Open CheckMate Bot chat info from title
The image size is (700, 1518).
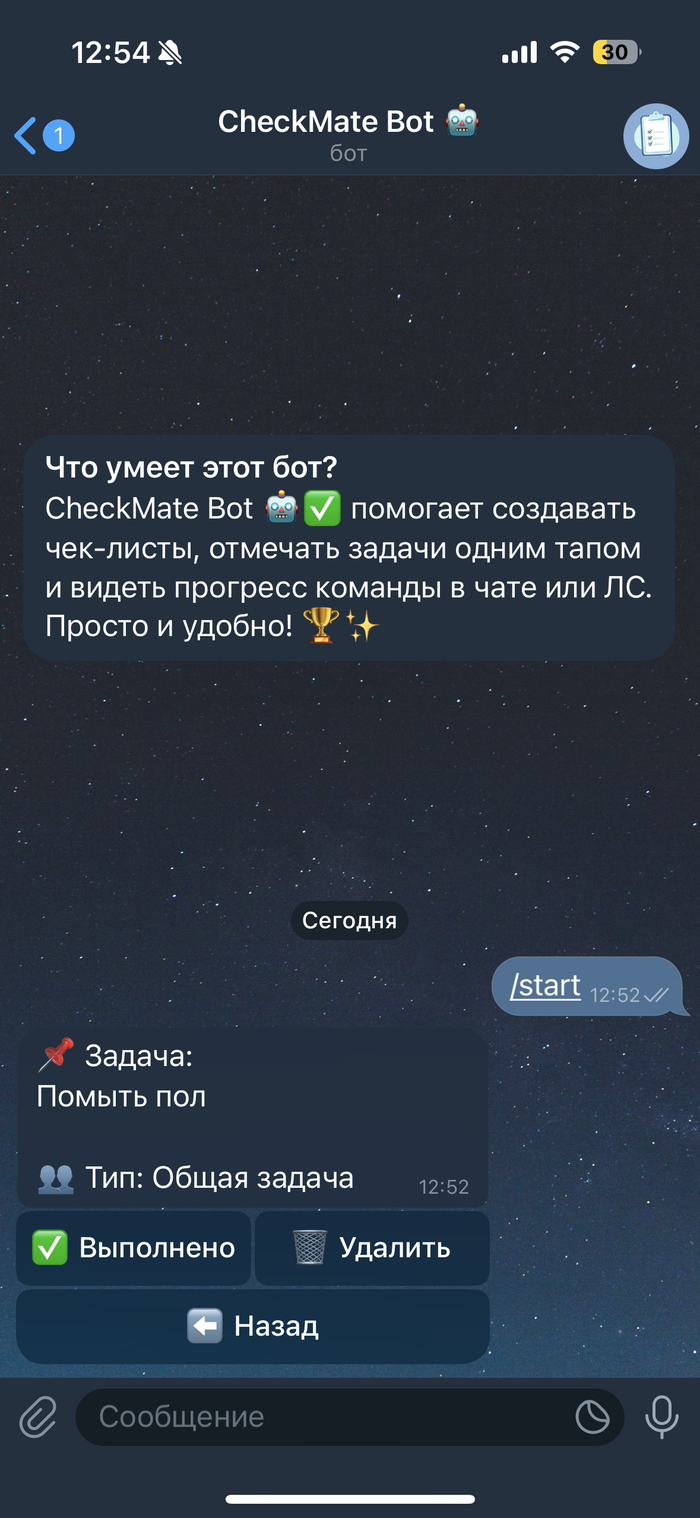(x=348, y=123)
